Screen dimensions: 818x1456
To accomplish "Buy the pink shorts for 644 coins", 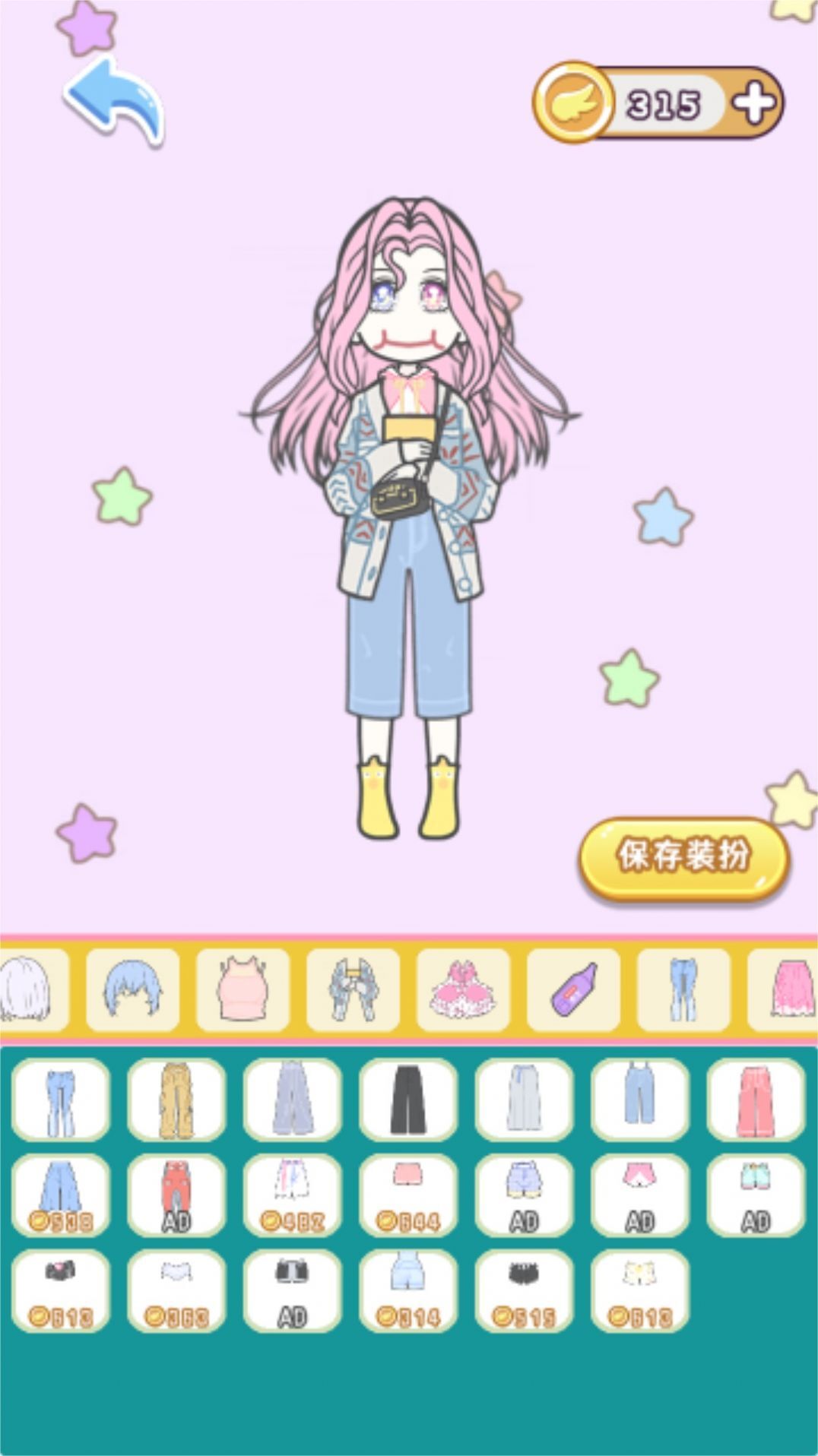I will coord(408,1195).
